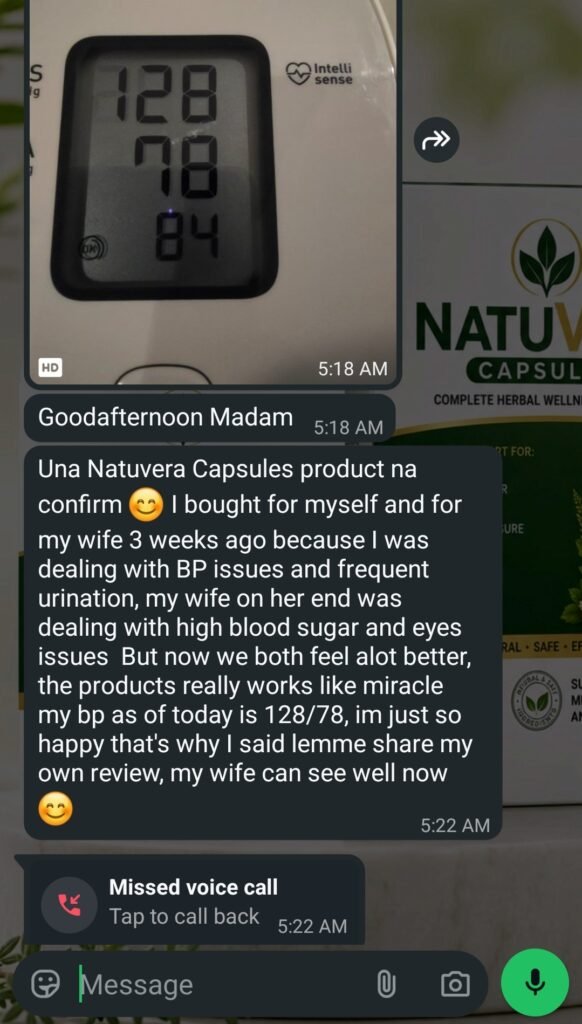Attach a file with the paperclip icon
582x1024 pixels.
click(x=386, y=984)
